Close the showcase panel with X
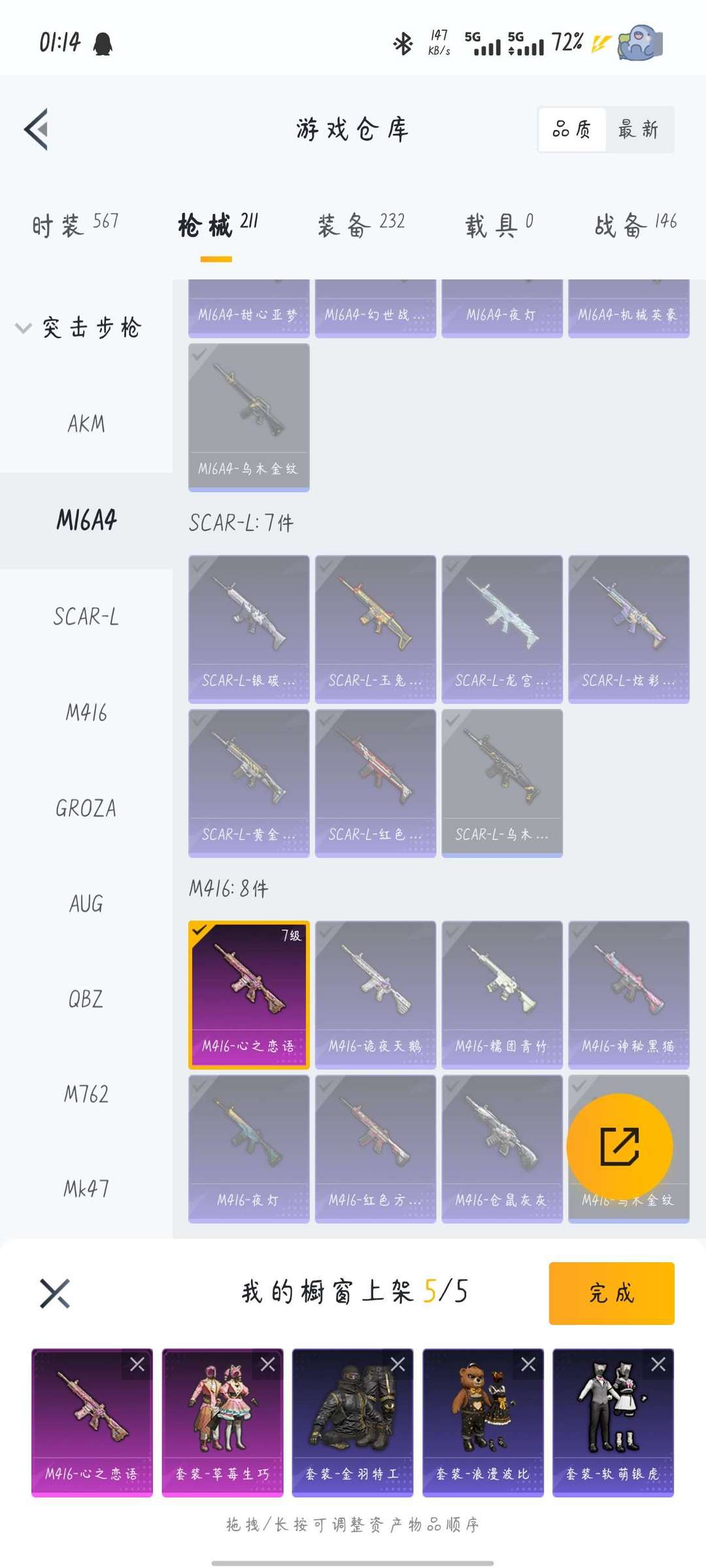Screen dimensions: 706x1568 (55, 1294)
